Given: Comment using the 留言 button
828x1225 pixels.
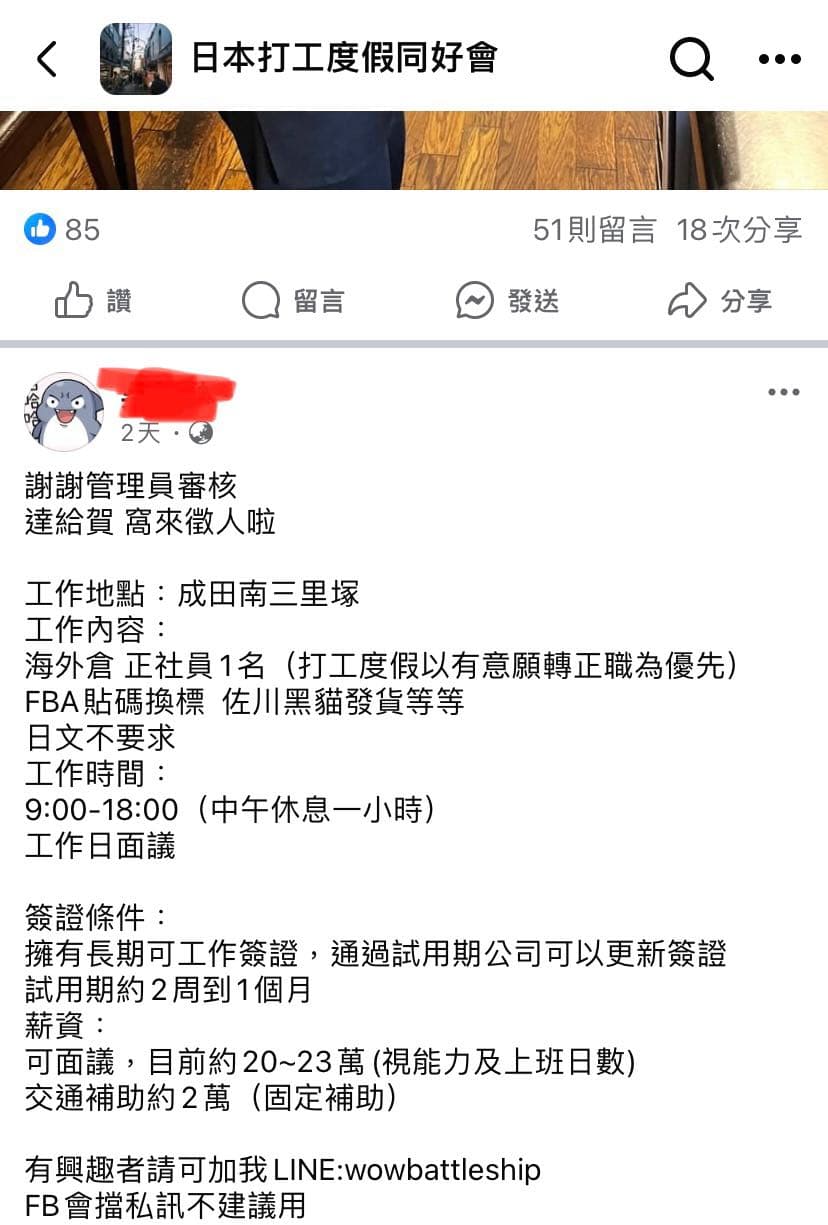Looking at the screenshot, I should pos(293,300).
